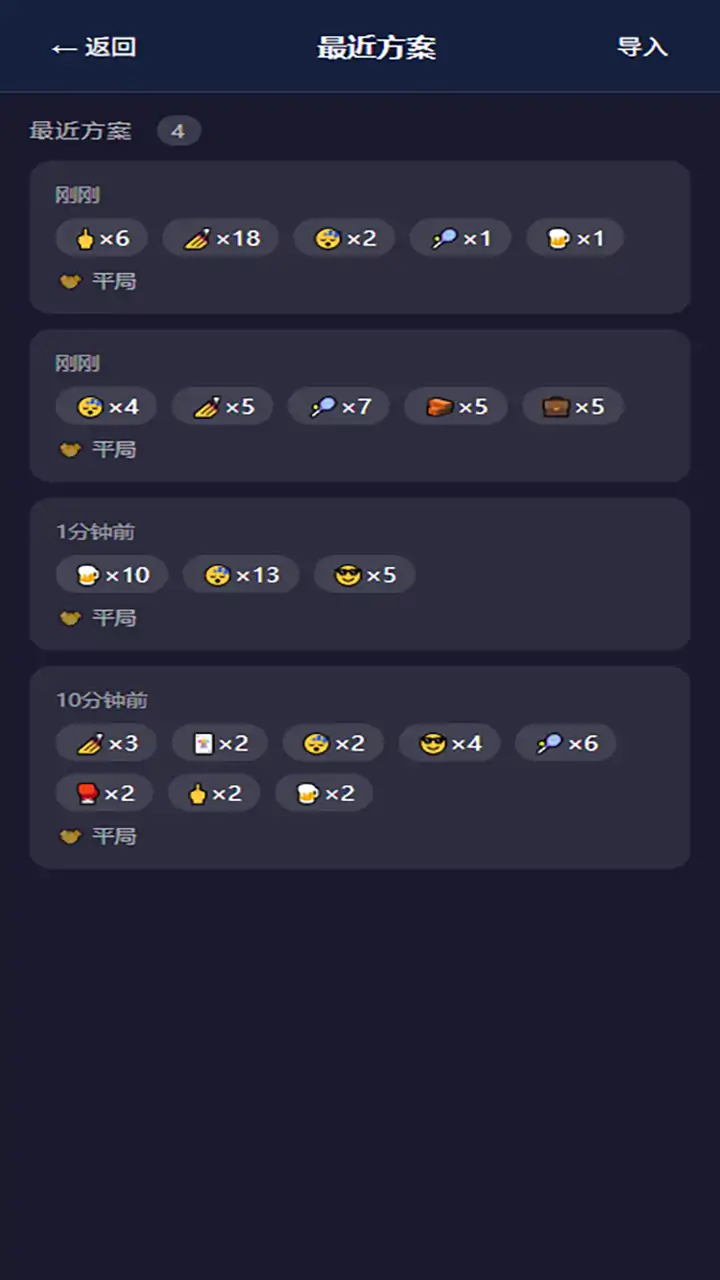Select the 1分钟前 plan card

tap(360, 573)
